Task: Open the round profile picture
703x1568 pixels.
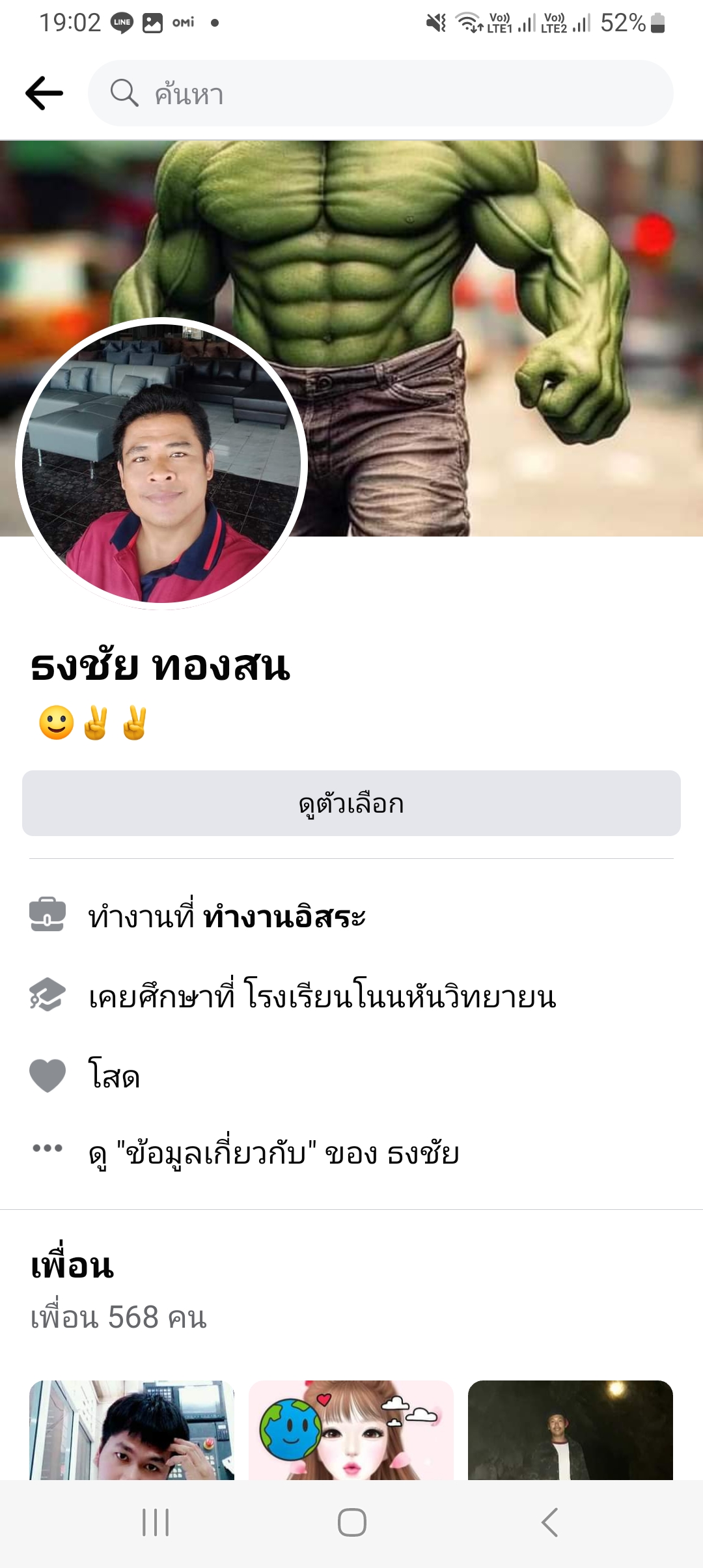Action: [x=161, y=464]
